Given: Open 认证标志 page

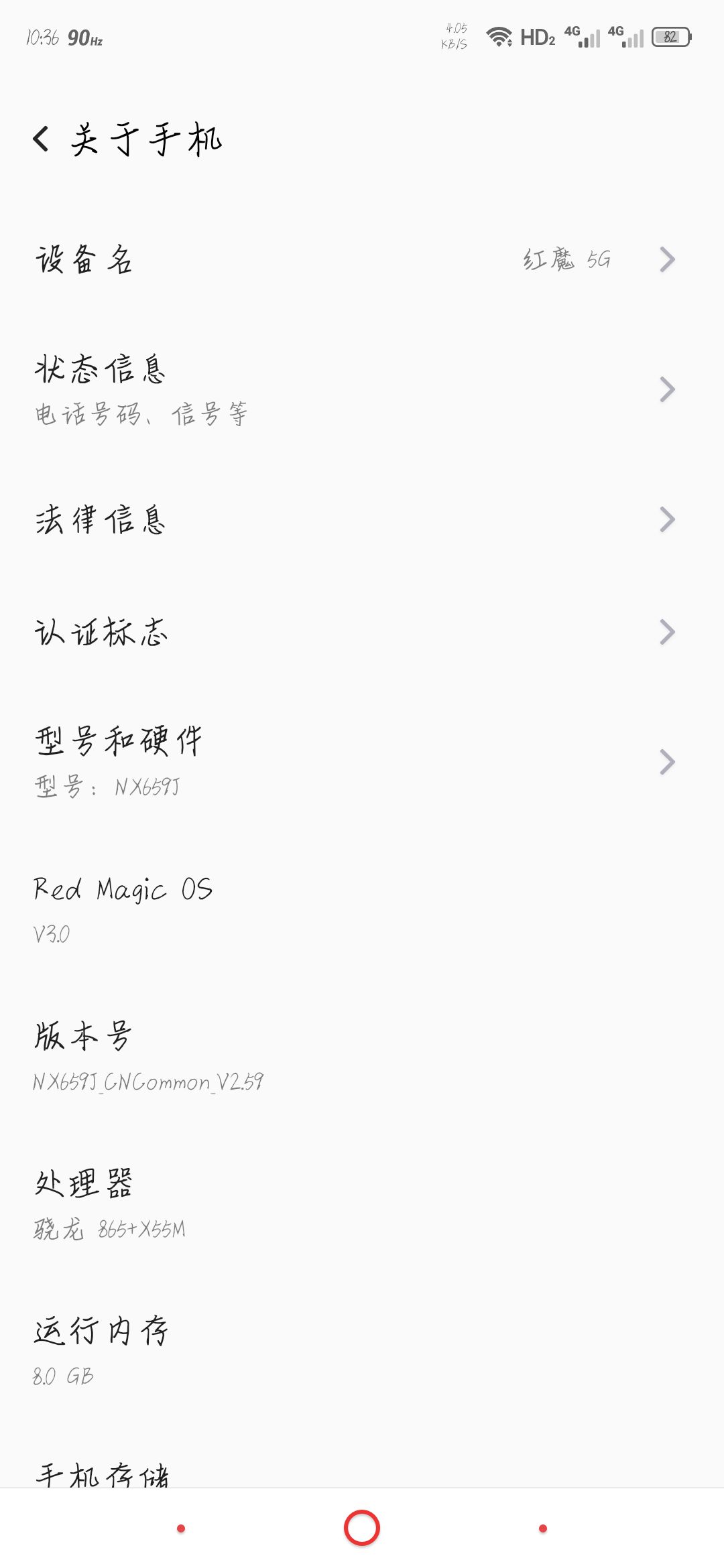Looking at the screenshot, I should (362, 632).
